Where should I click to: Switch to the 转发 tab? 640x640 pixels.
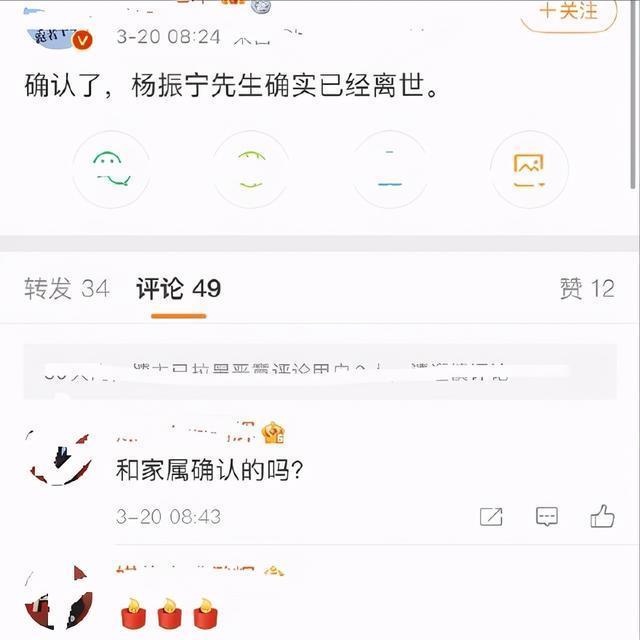coord(66,289)
